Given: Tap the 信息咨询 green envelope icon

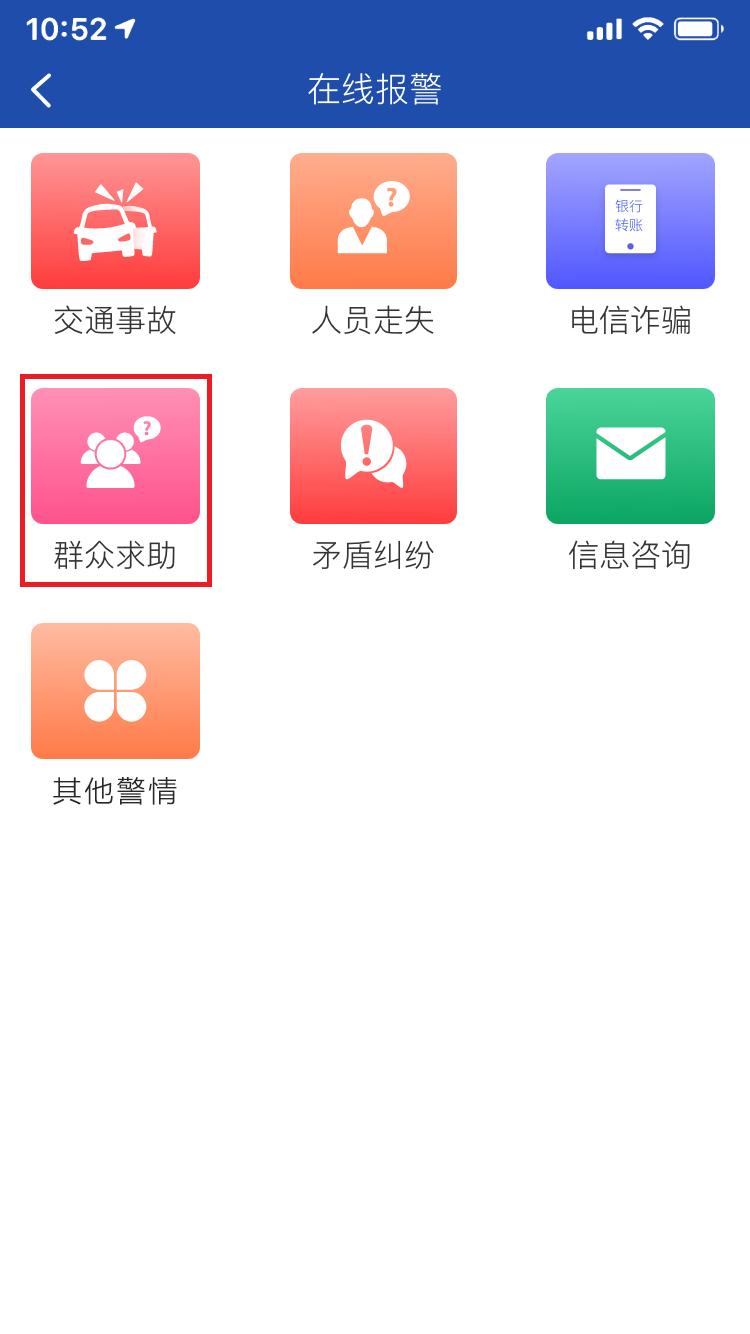Looking at the screenshot, I should (x=630, y=455).
